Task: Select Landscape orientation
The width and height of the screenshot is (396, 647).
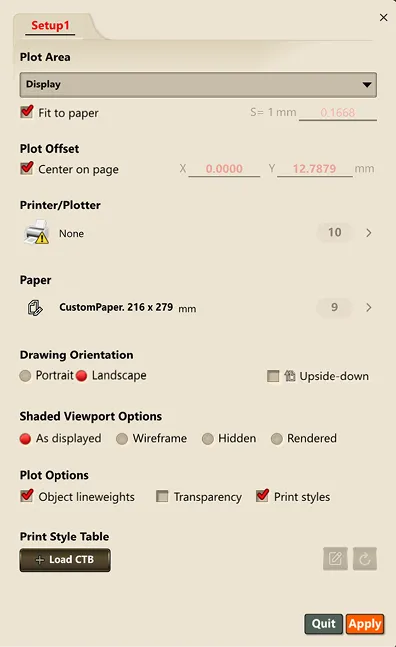Action: [82, 375]
